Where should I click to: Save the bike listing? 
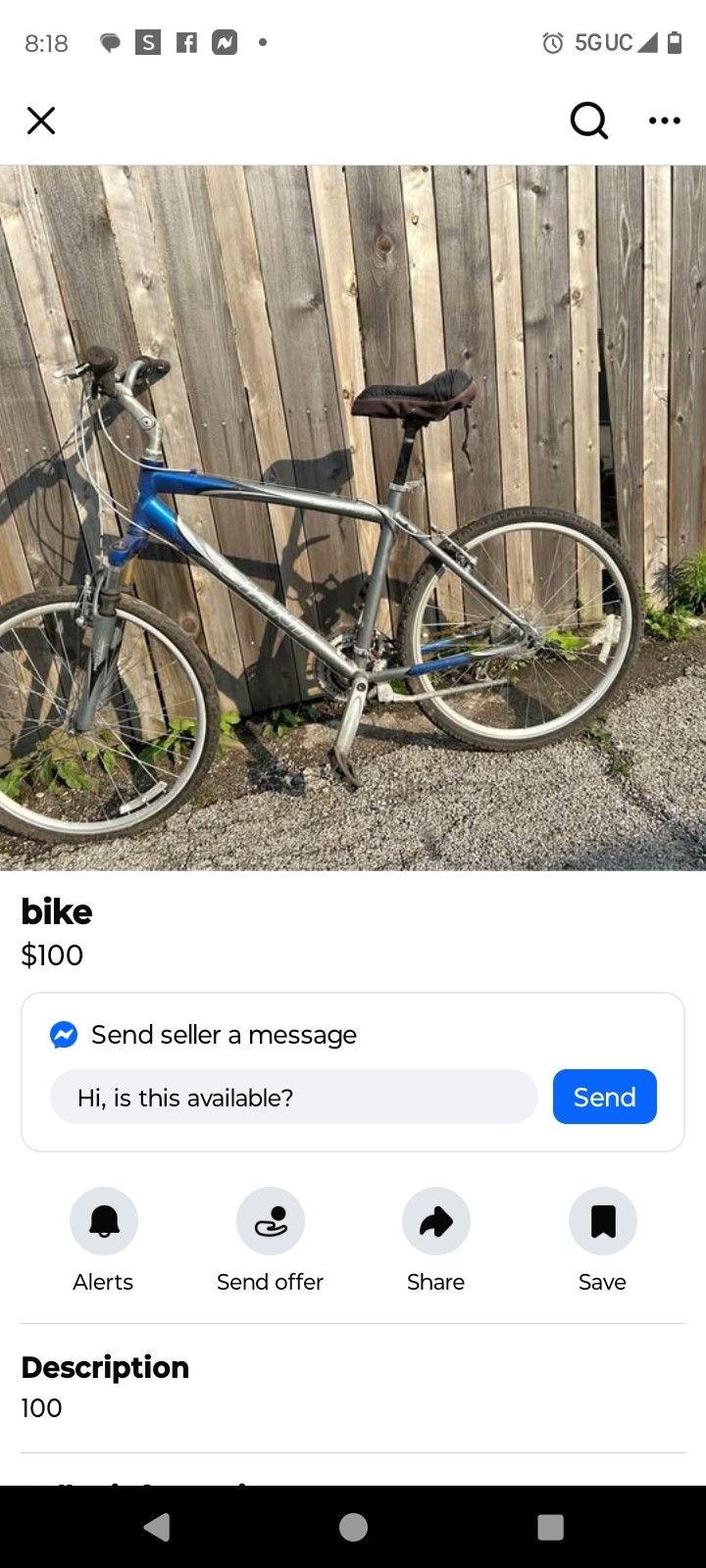602,1221
